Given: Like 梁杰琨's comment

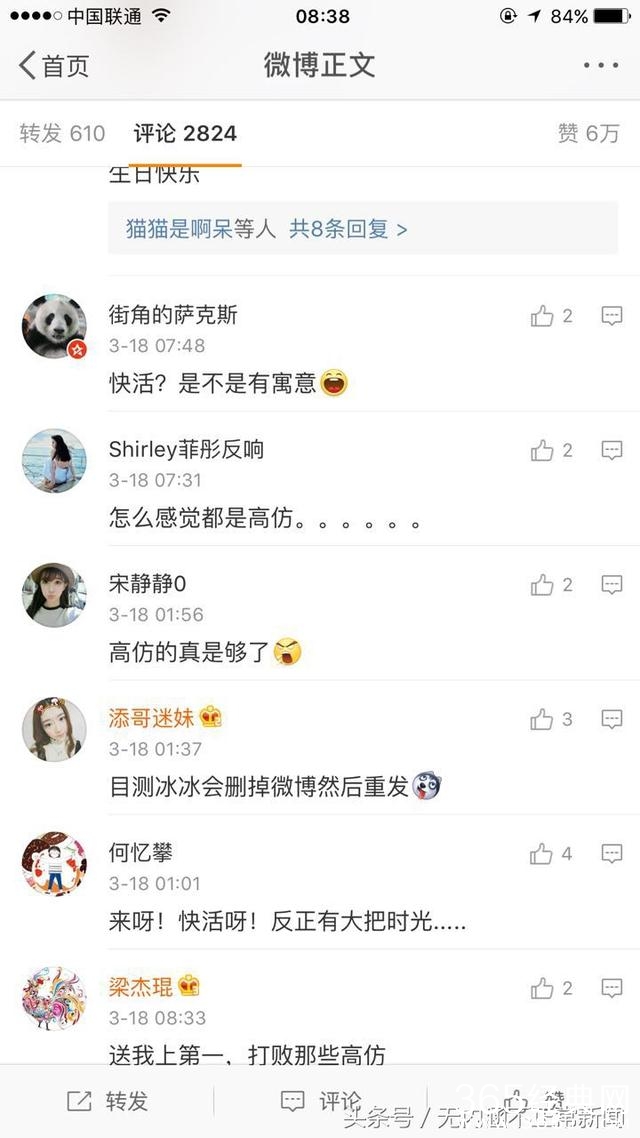Looking at the screenshot, I should point(543,988).
